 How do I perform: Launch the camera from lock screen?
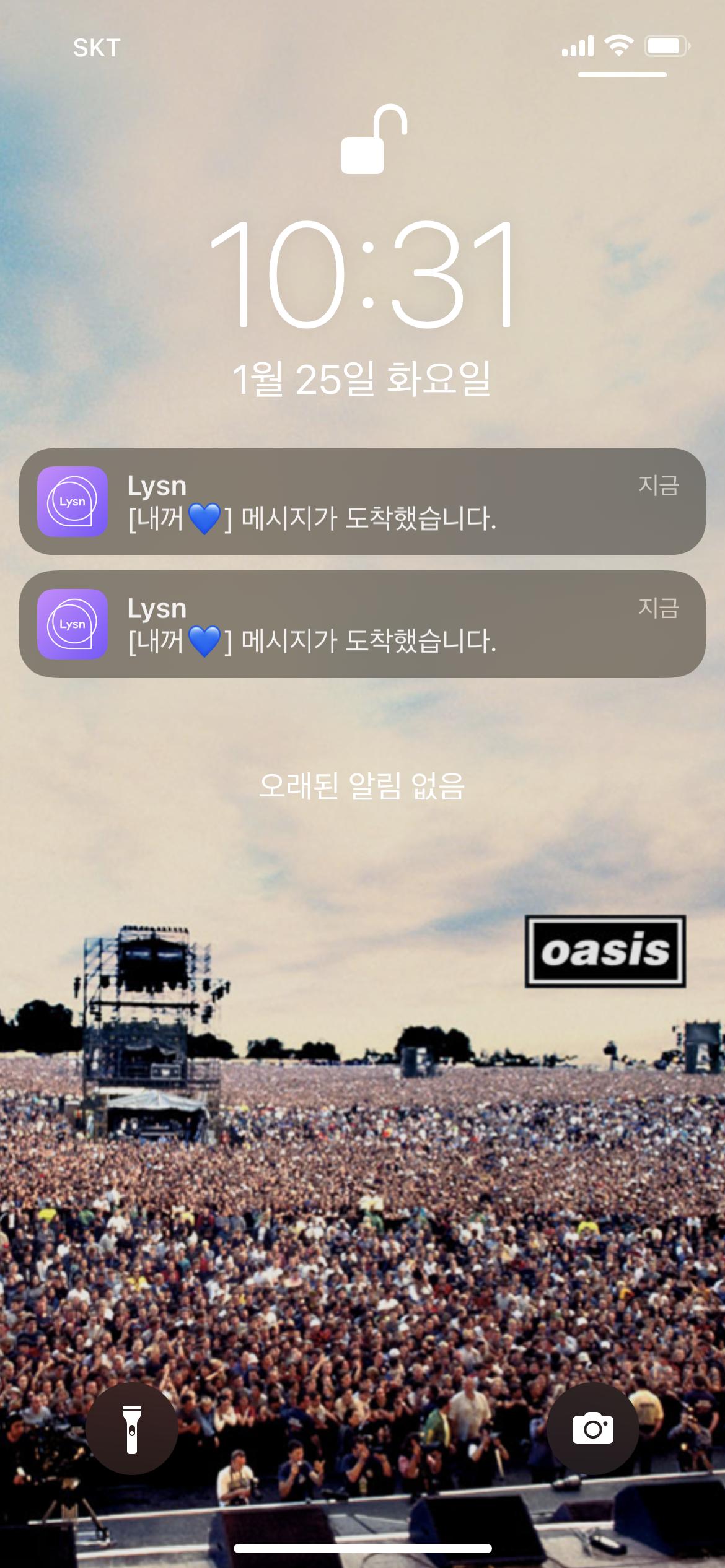[592, 1429]
